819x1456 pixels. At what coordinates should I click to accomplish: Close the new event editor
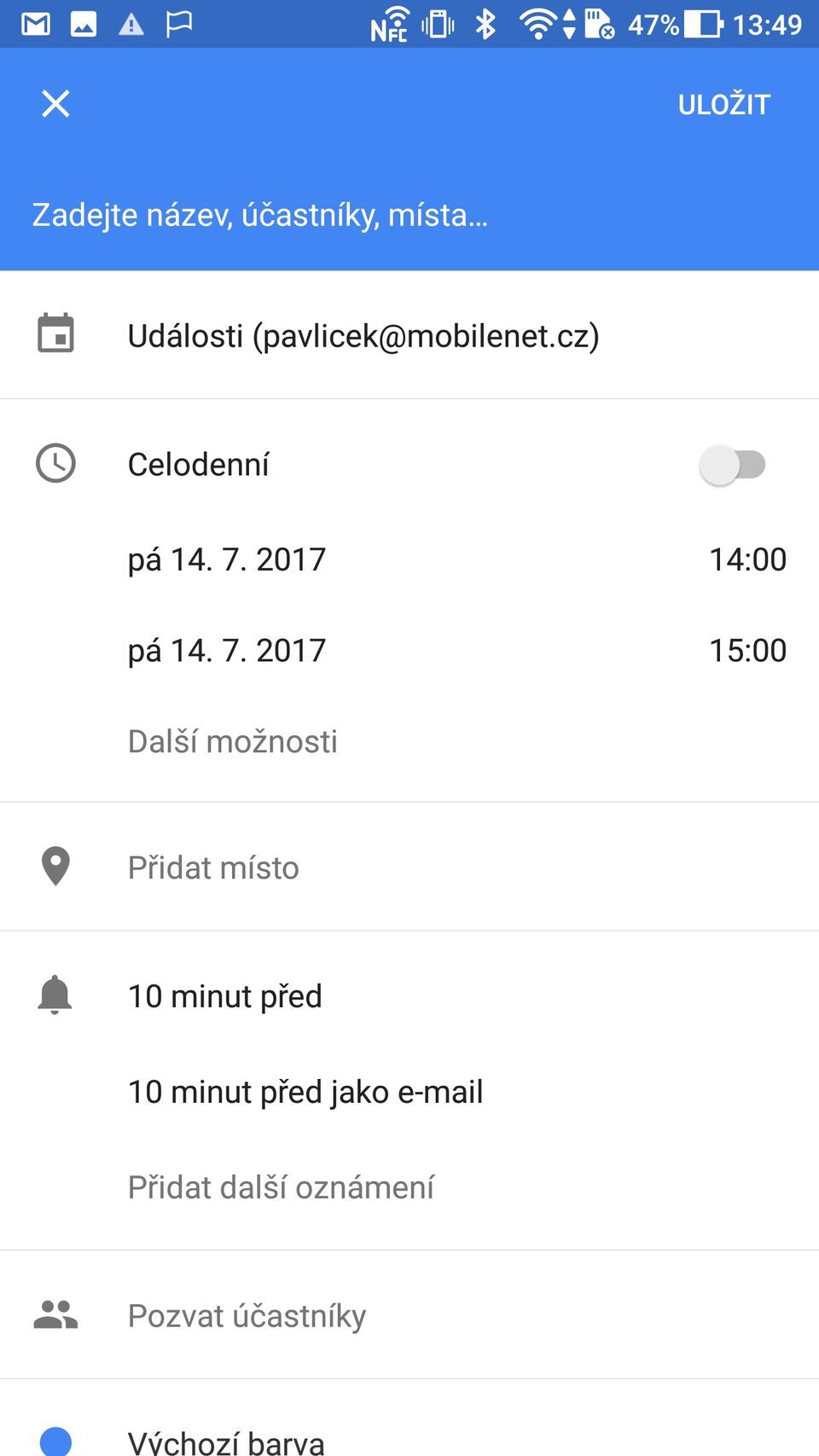(55, 104)
